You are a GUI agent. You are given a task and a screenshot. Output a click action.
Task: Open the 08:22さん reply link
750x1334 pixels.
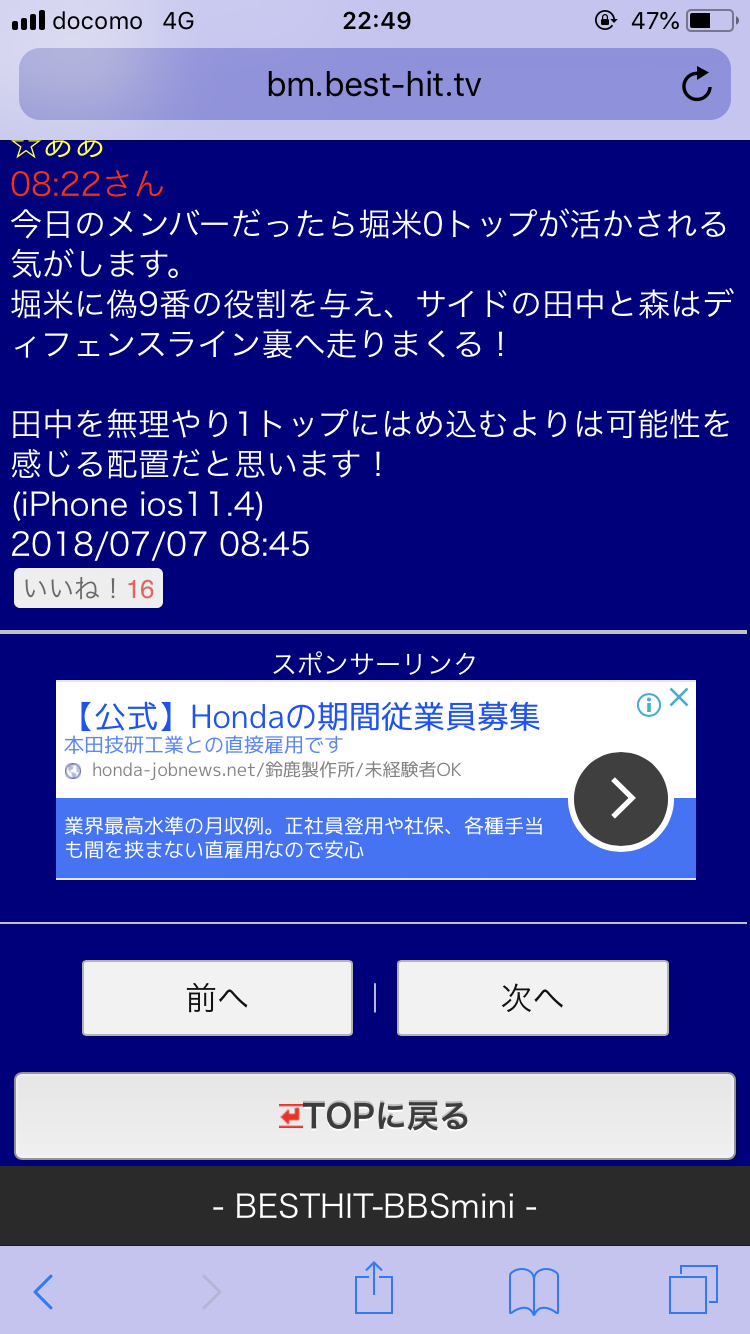point(87,184)
